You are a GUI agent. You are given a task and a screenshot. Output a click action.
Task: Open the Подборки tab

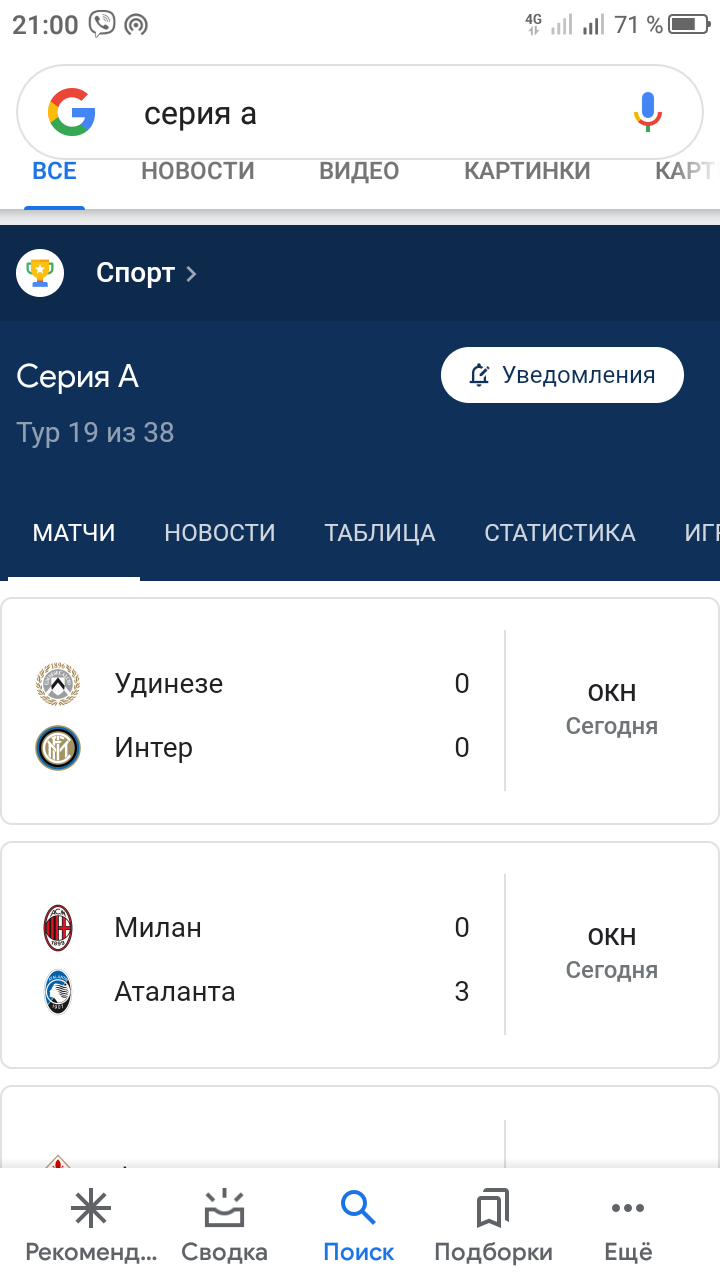pos(493,1227)
